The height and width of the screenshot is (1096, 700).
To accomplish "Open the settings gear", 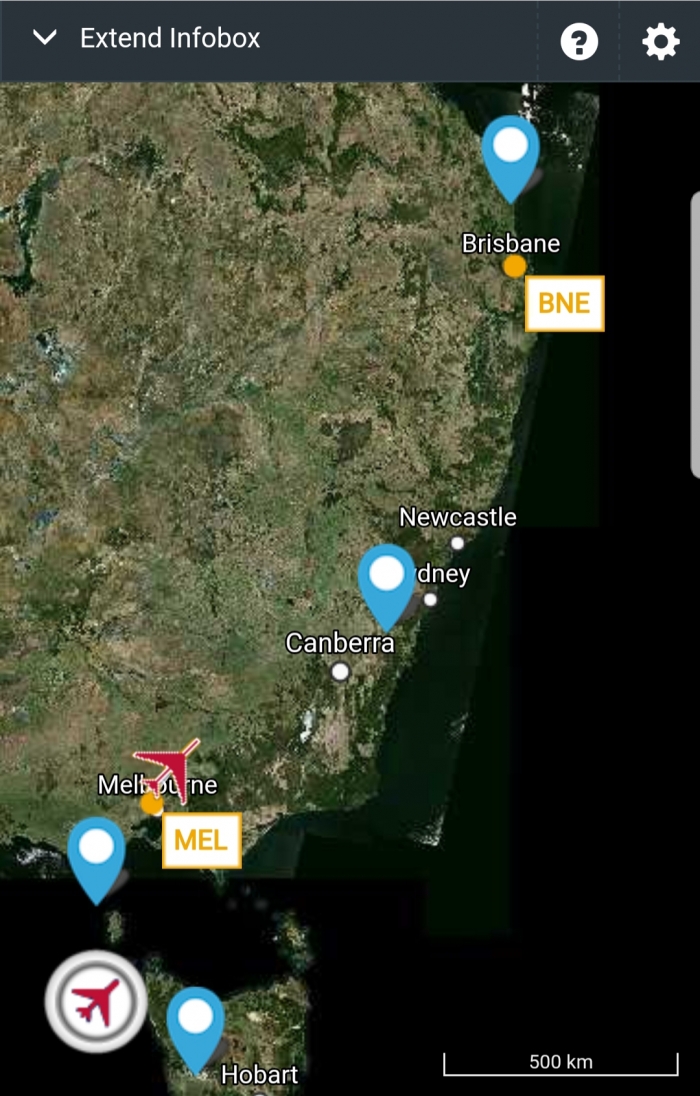I will (660, 42).
